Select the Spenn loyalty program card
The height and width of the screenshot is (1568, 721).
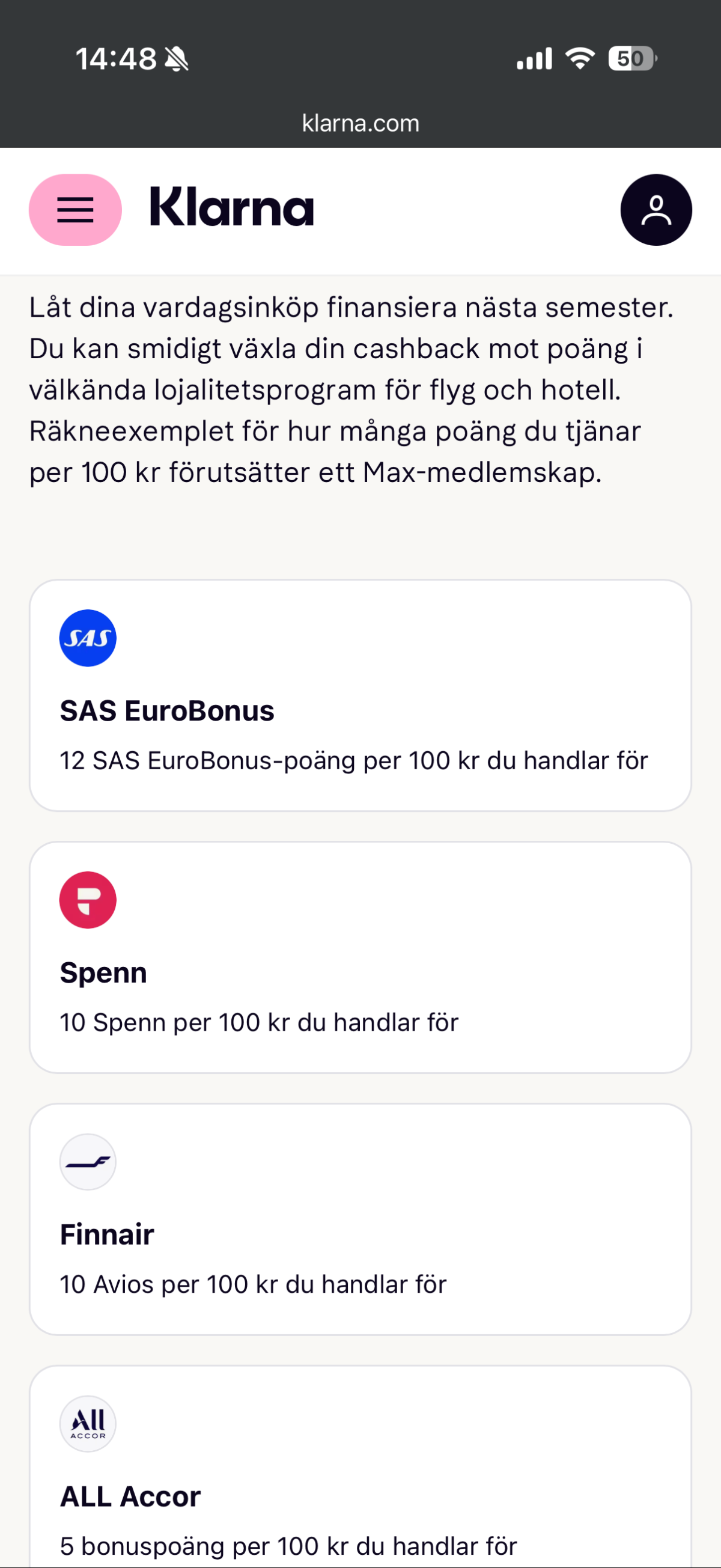(x=360, y=957)
